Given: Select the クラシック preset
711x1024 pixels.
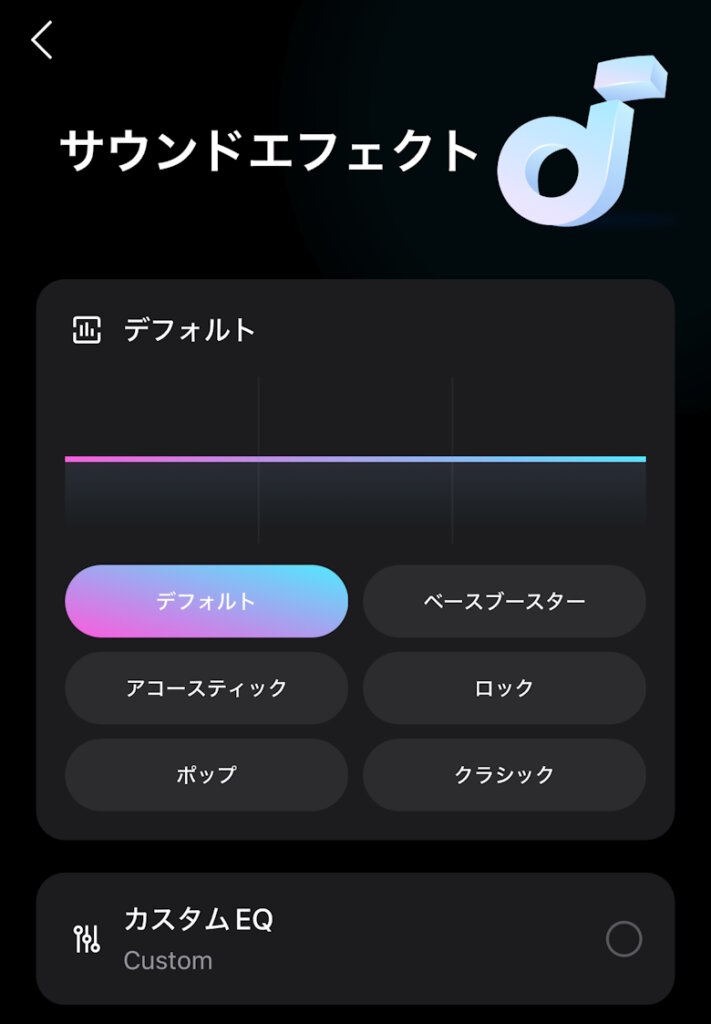Looking at the screenshot, I should coord(504,775).
